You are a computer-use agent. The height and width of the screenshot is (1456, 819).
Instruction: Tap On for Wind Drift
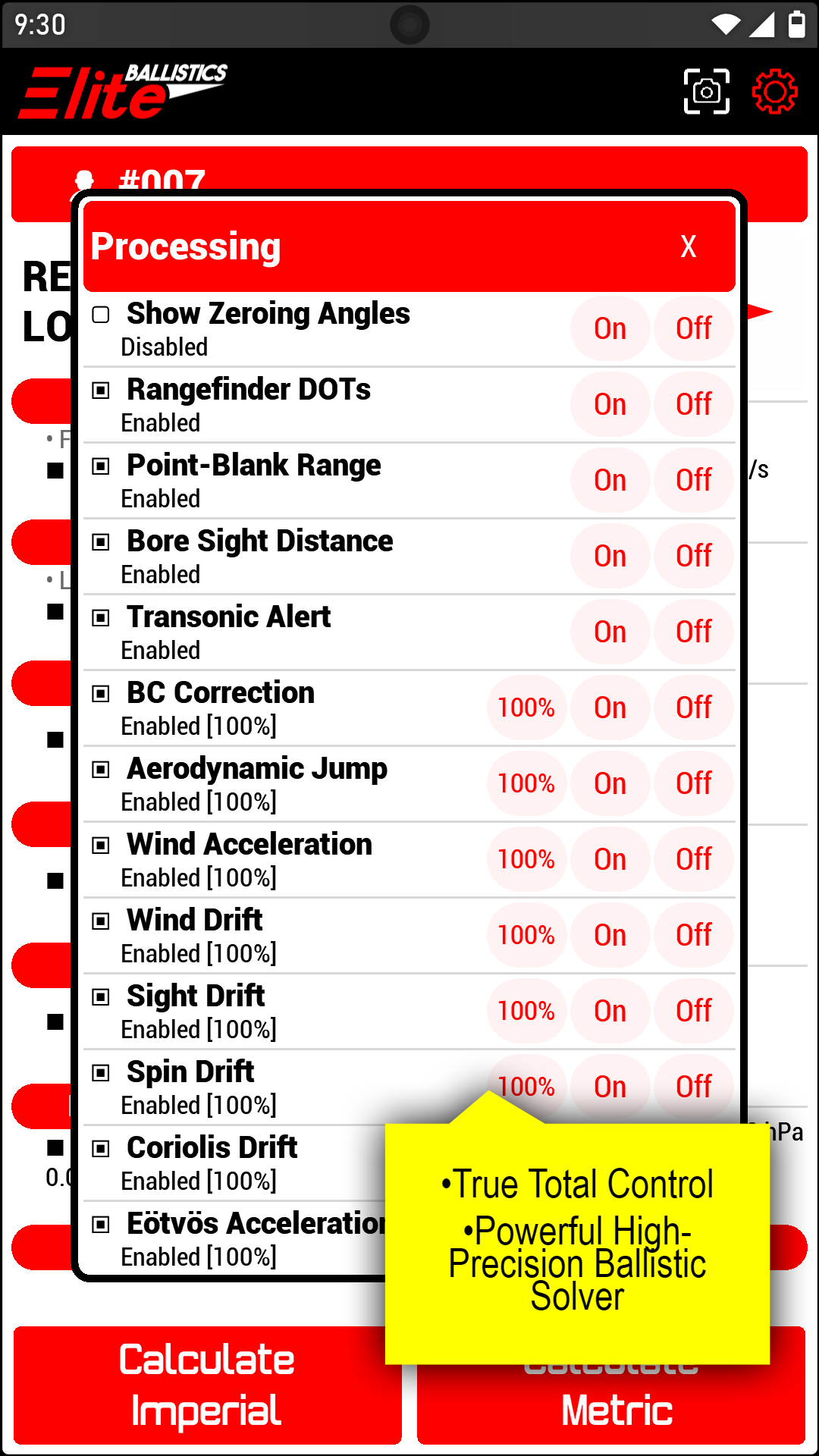[x=610, y=935]
